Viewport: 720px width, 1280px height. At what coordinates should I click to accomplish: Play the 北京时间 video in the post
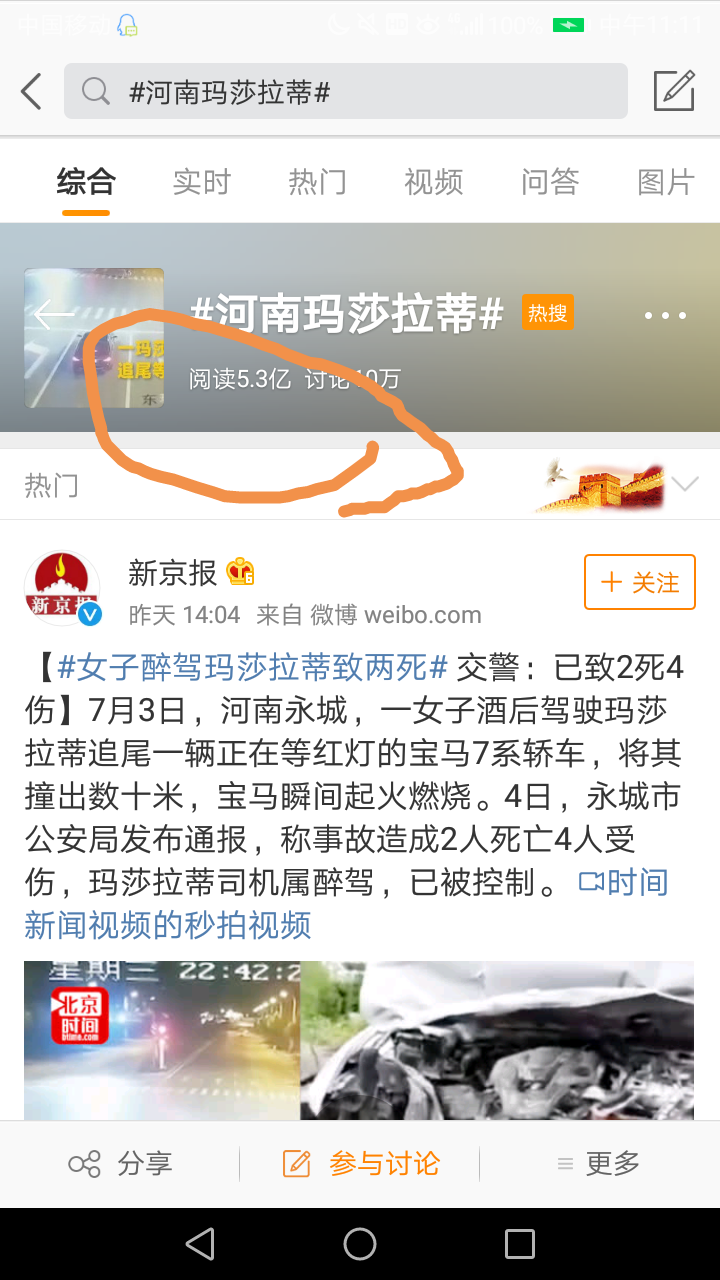tap(160, 1040)
